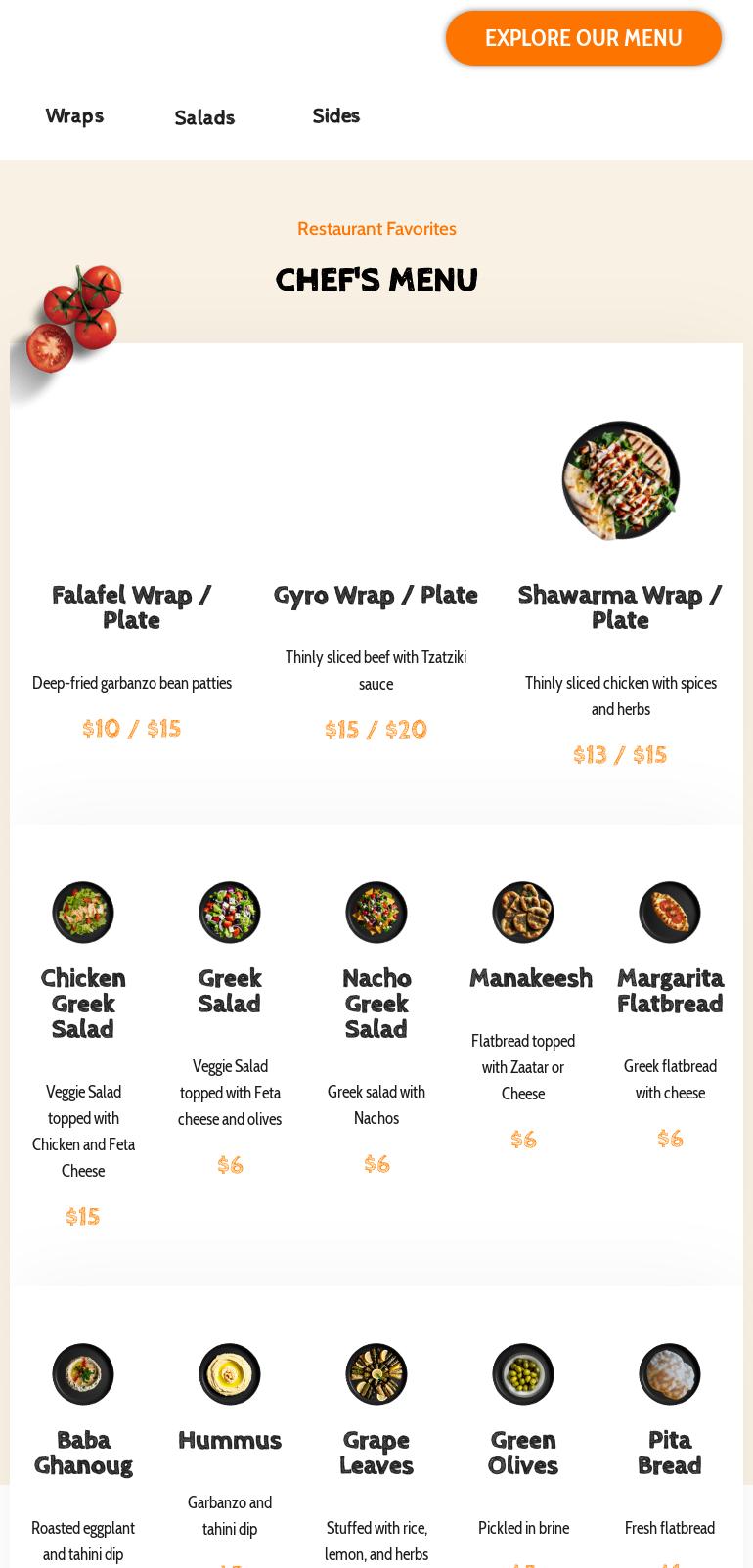Click the Greek Salad bowl image

coord(230,913)
